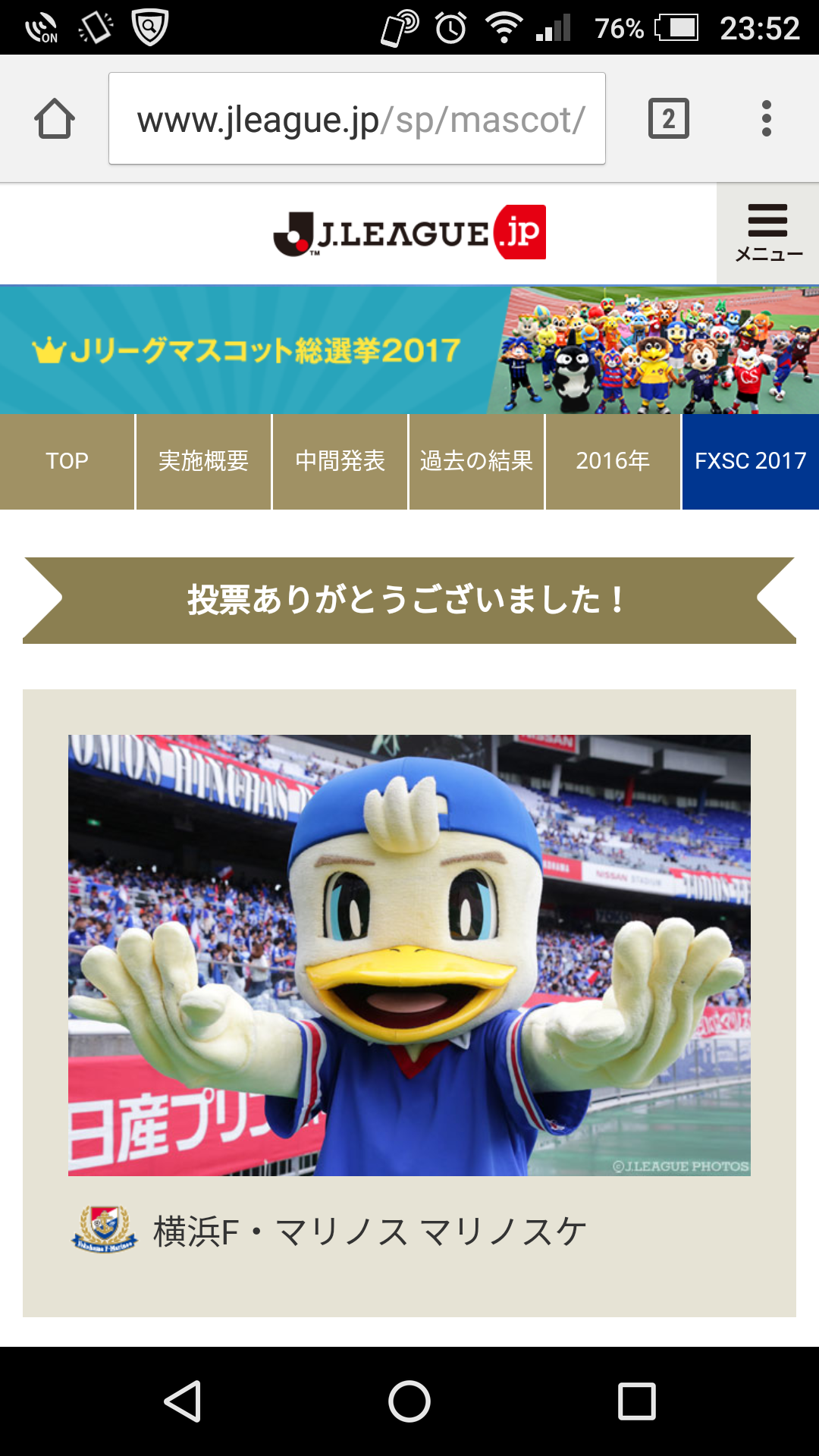The image size is (819, 1456).
Task: Tap the browser home icon
Action: (55, 119)
